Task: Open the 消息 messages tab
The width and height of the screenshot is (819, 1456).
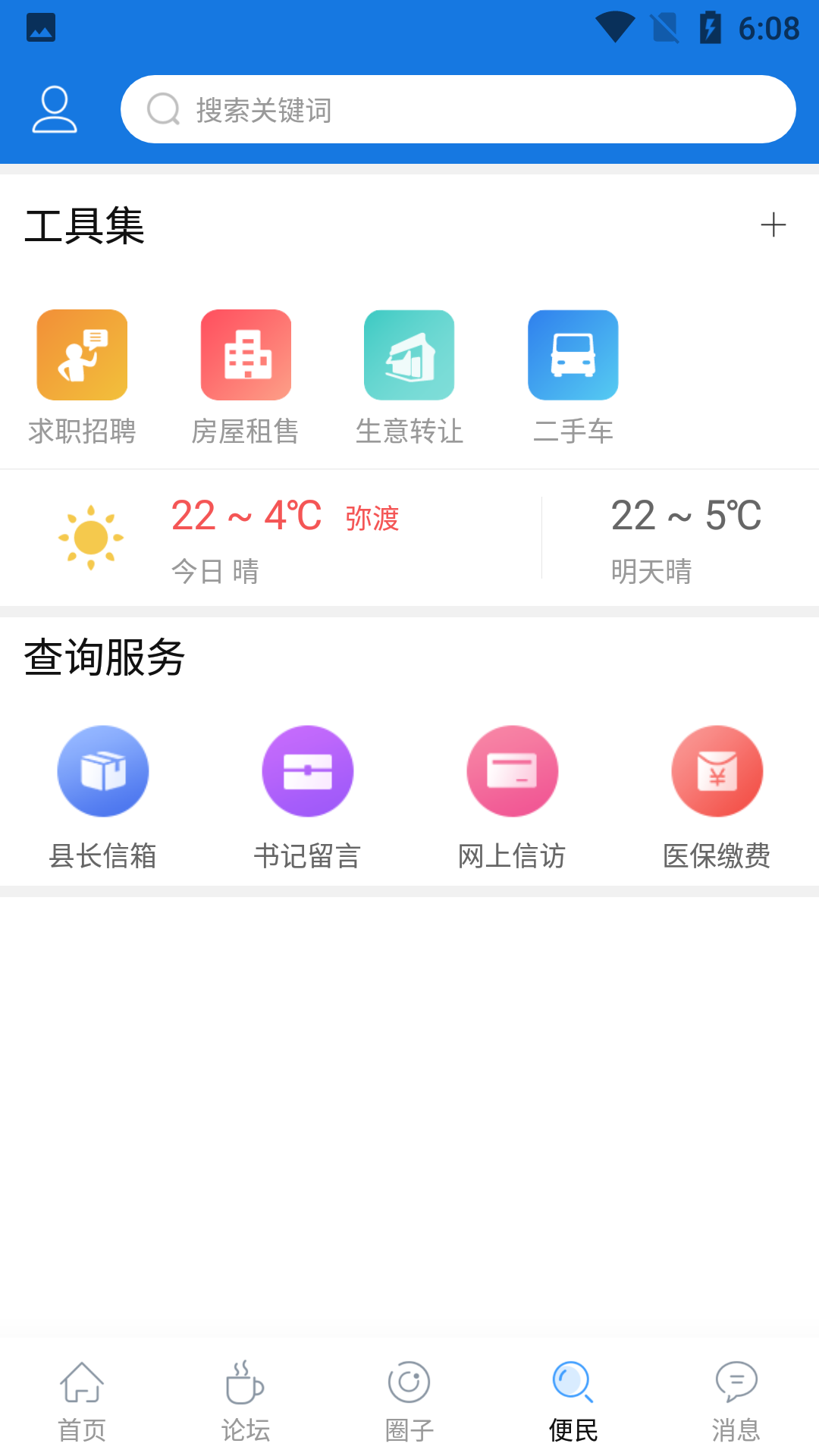Action: click(736, 1401)
